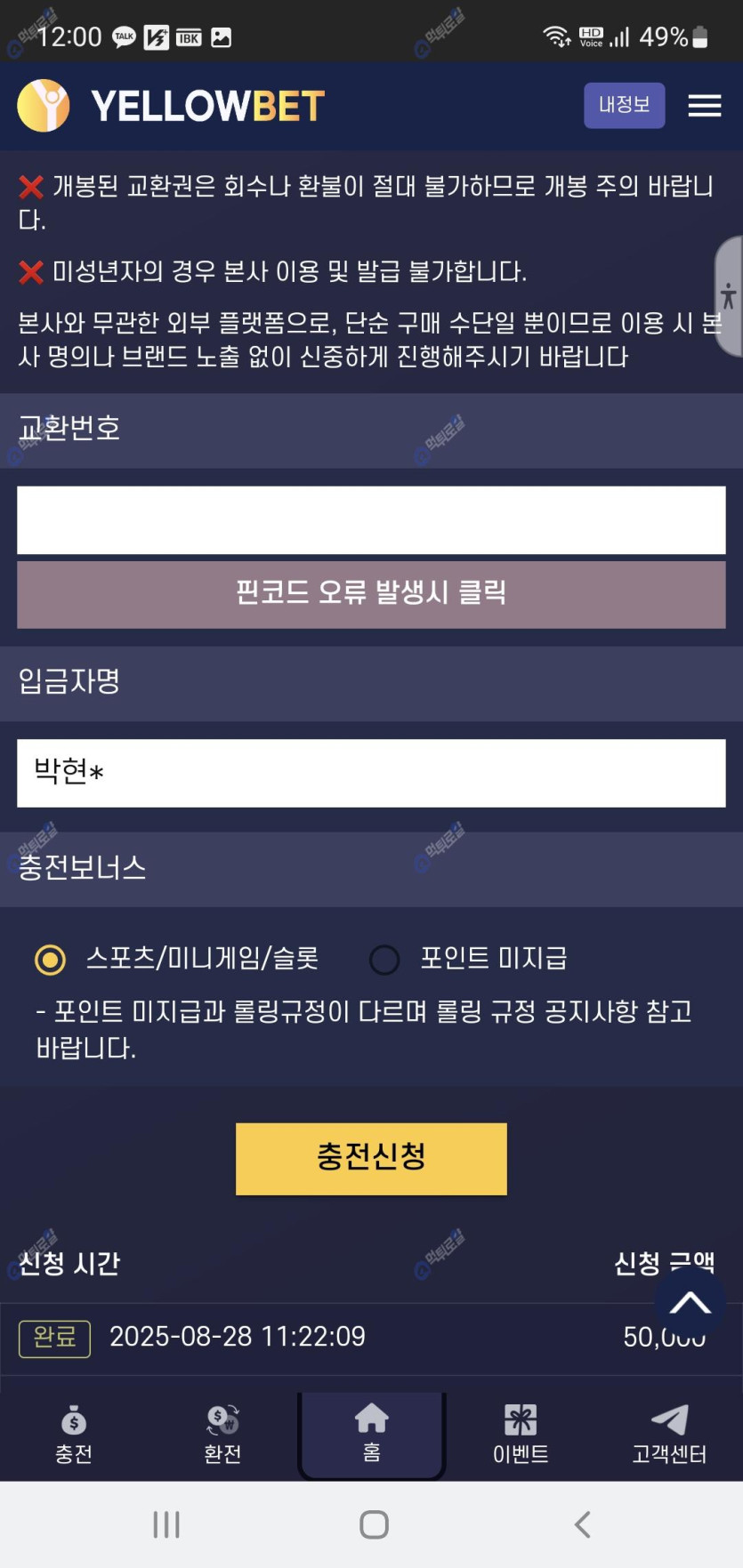Switch to the 환전 tab
This screenshot has width=743, height=1568.
point(222,1435)
